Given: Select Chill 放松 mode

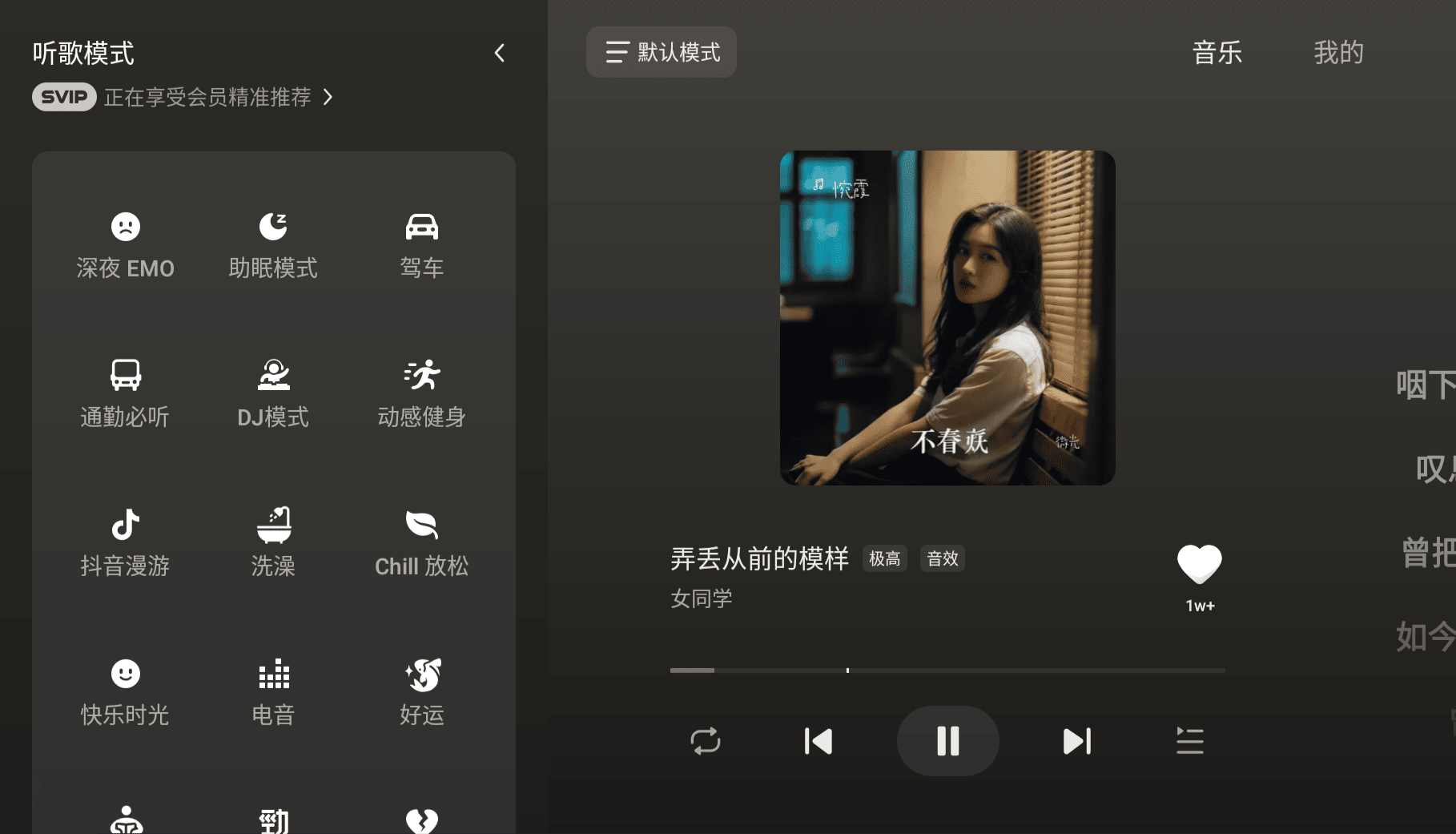Looking at the screenshot, I should pos(422,543).
